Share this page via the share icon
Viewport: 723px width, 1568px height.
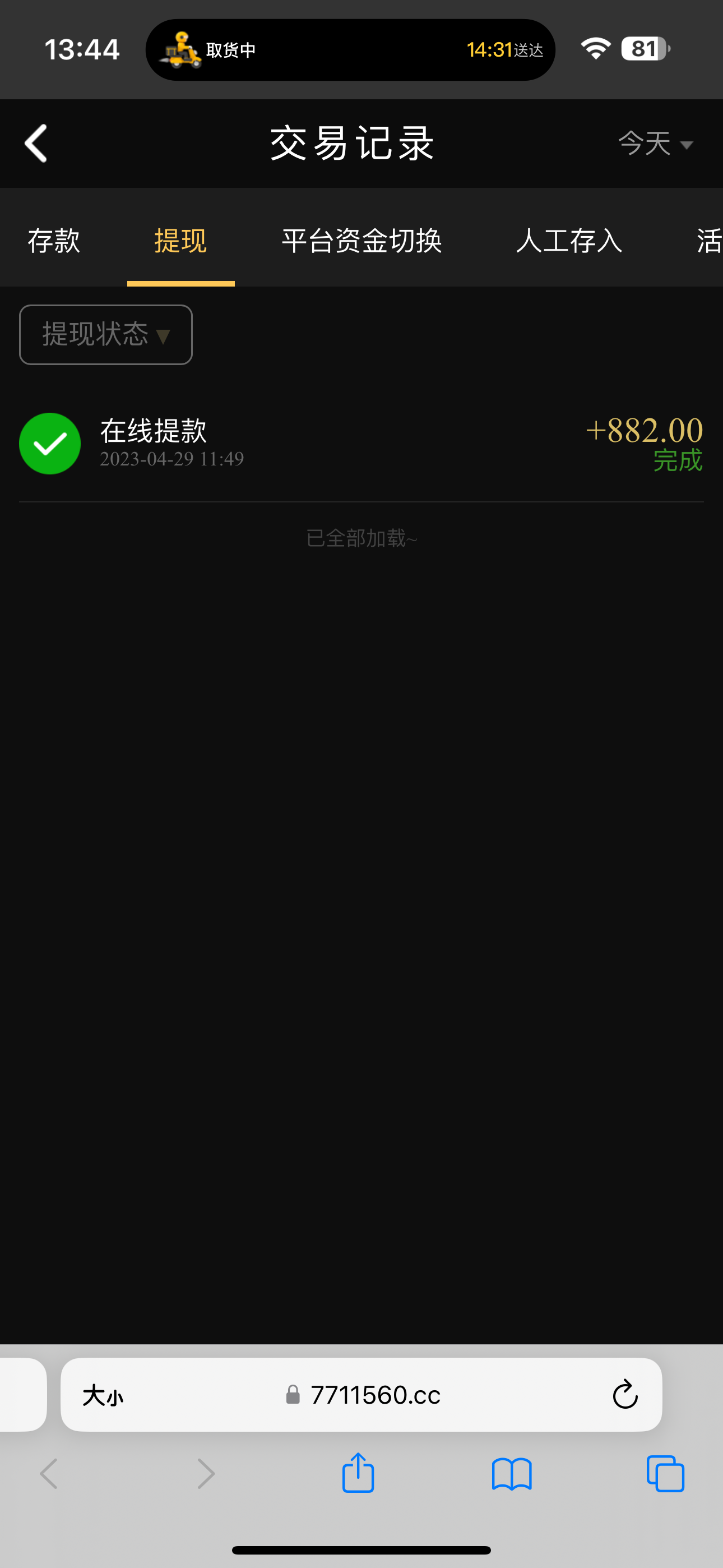pos(358,1473)
